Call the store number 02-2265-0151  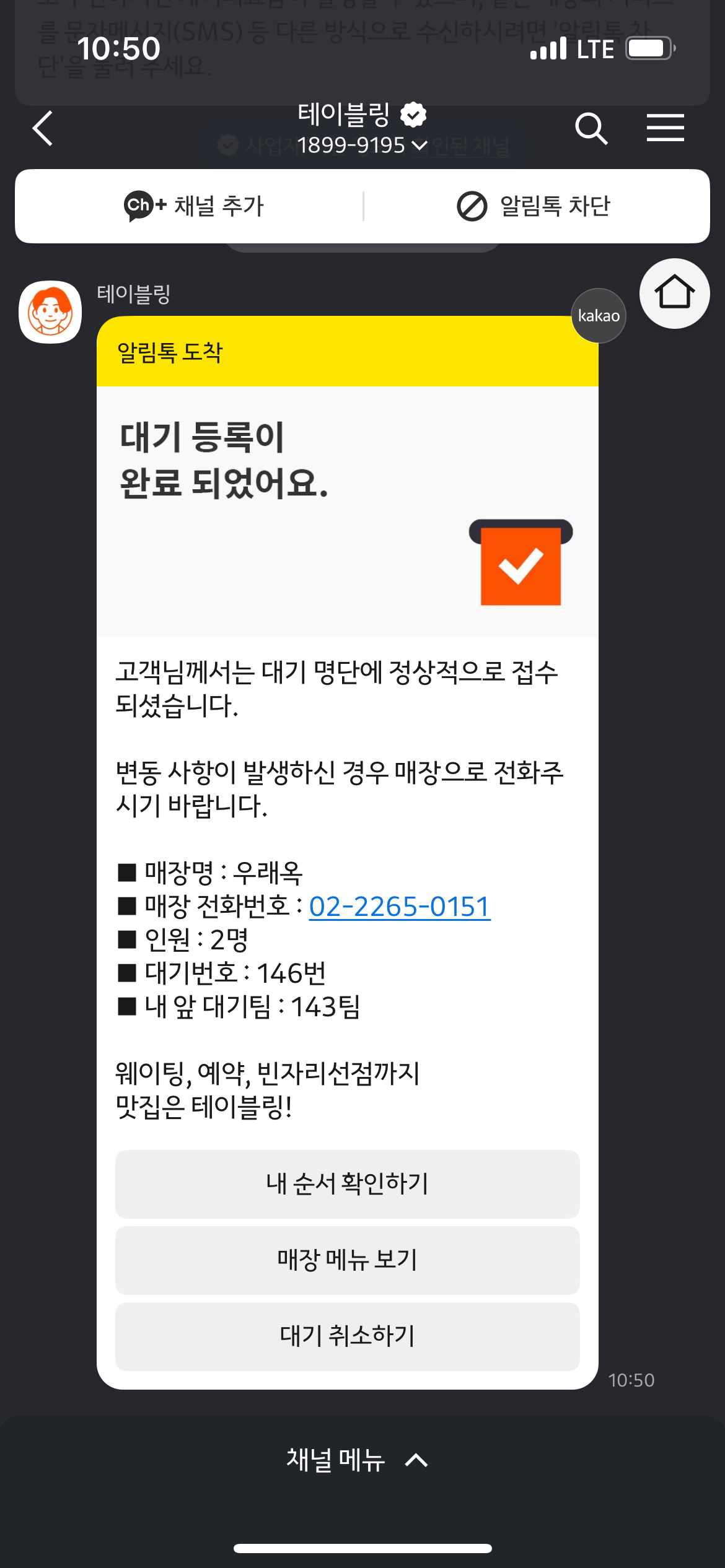[400, 907]
